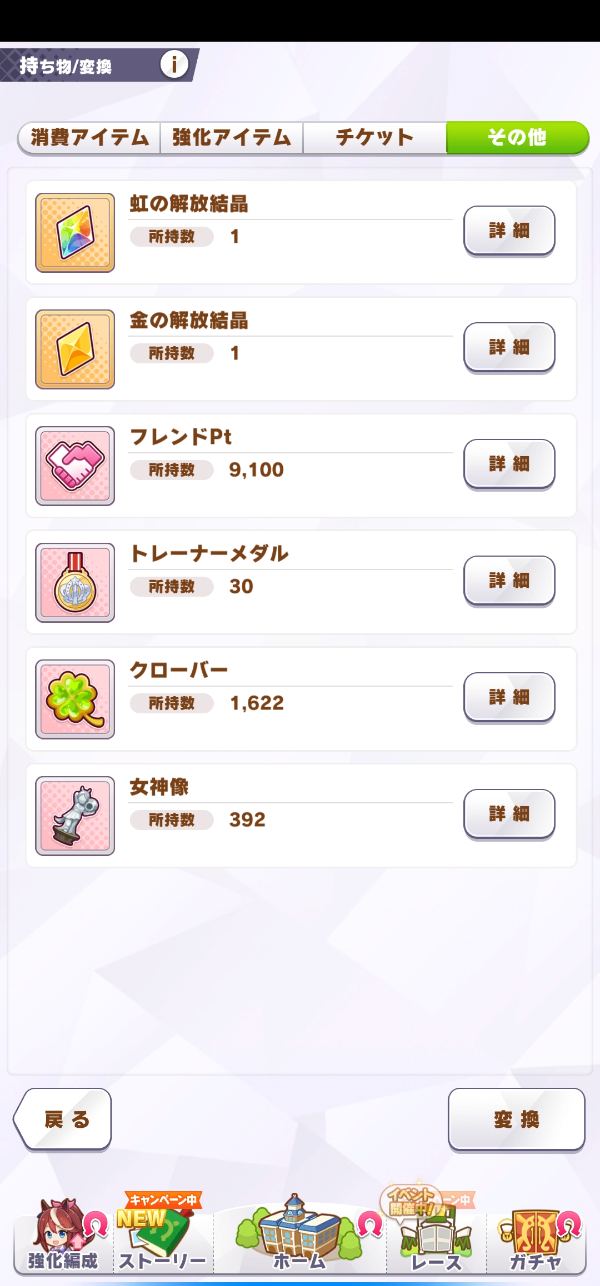Show 詳細 for クローバー

point(509,697)
